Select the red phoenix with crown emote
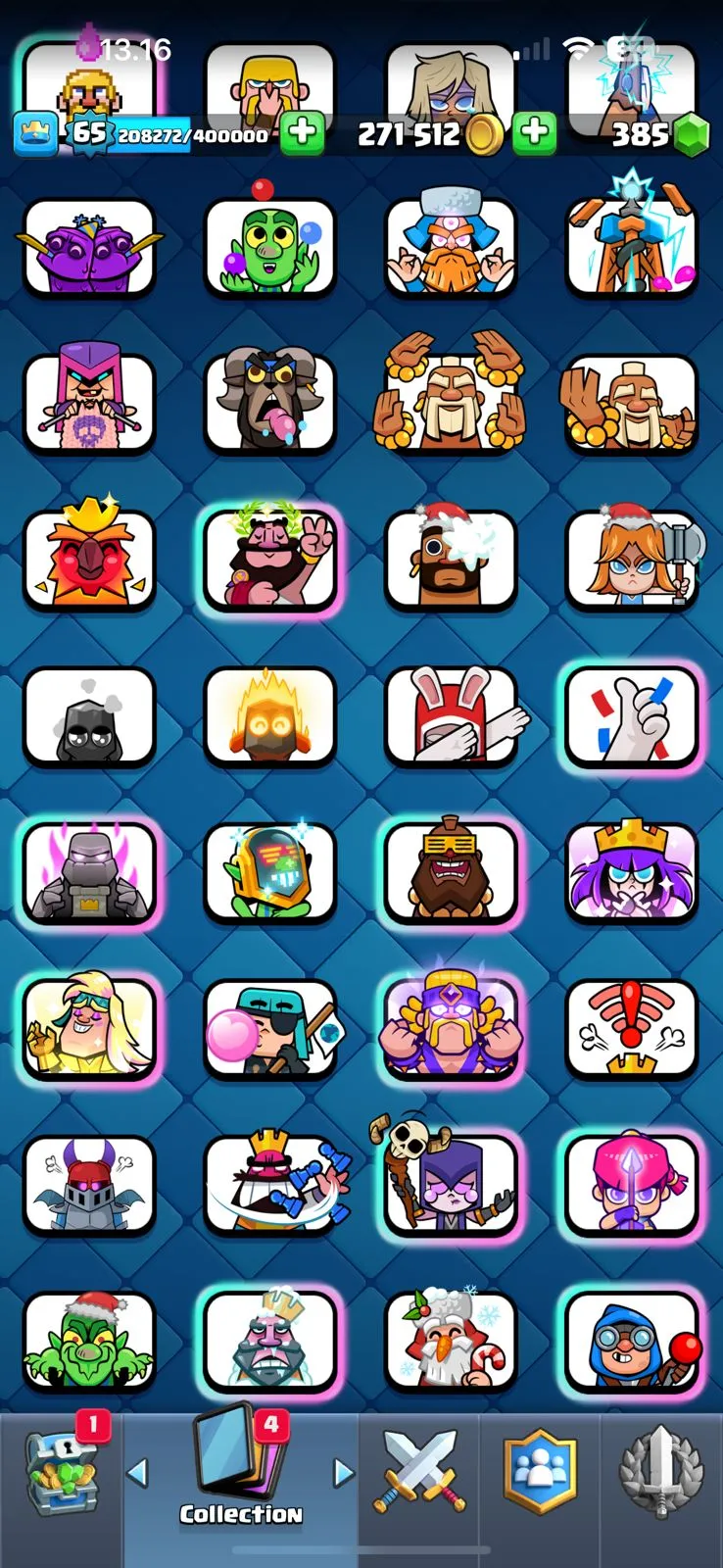This screenshot has height=1568, width=723. [89, 559]
